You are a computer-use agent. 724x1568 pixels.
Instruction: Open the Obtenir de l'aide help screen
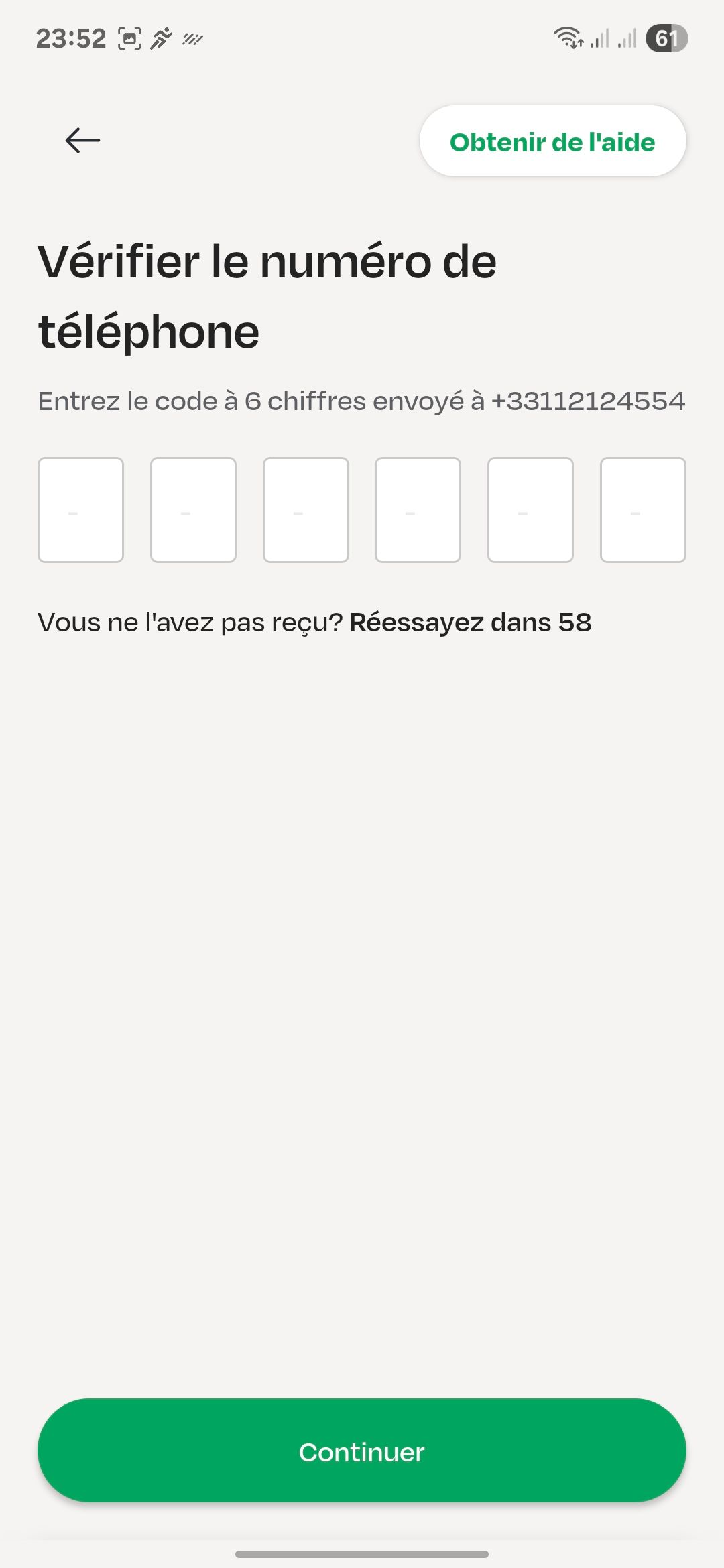tap(552, 141)
